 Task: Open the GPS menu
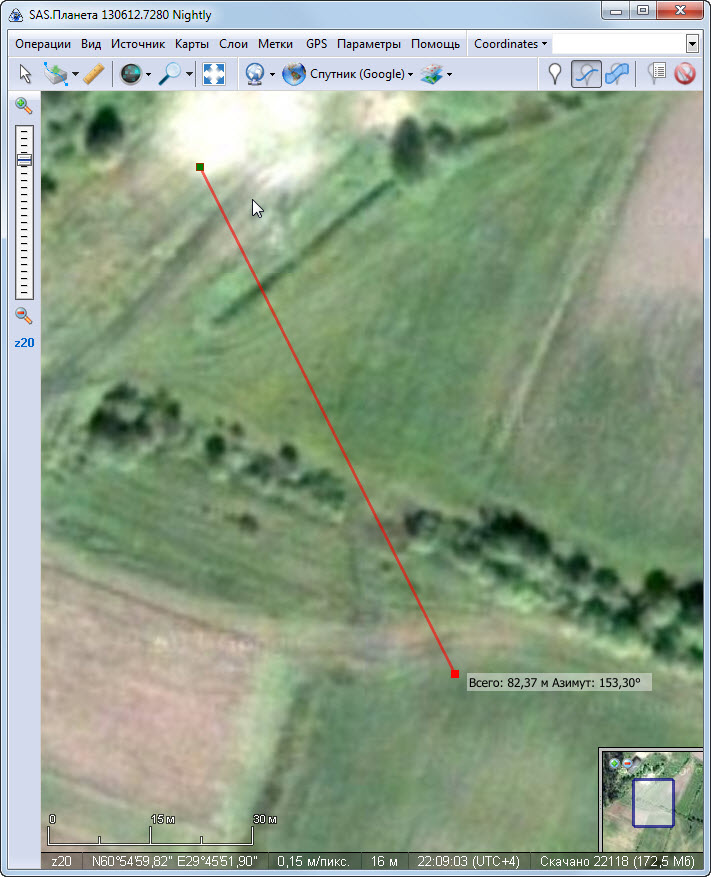point(316,44)
